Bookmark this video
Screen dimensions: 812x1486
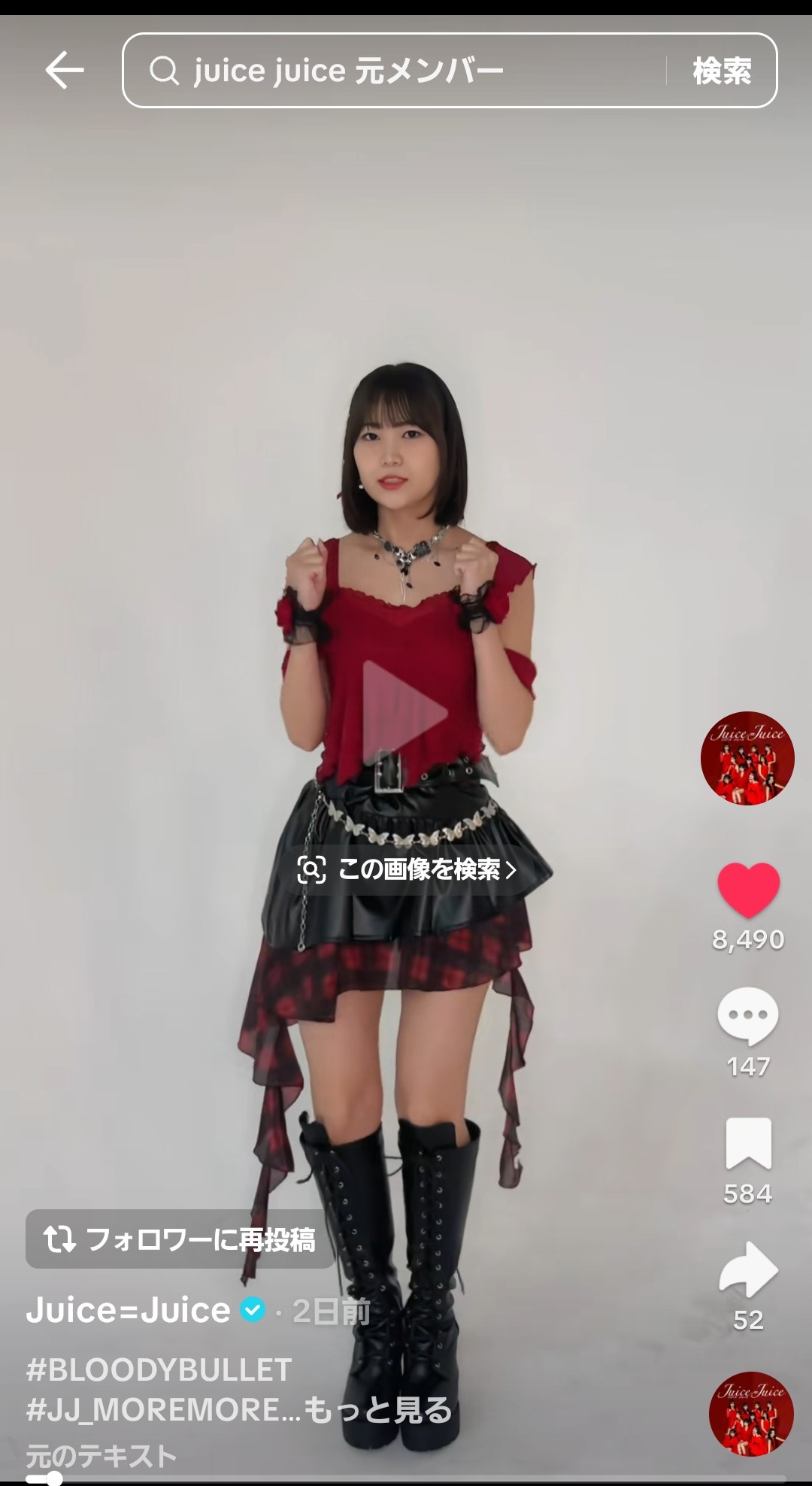748,1144
